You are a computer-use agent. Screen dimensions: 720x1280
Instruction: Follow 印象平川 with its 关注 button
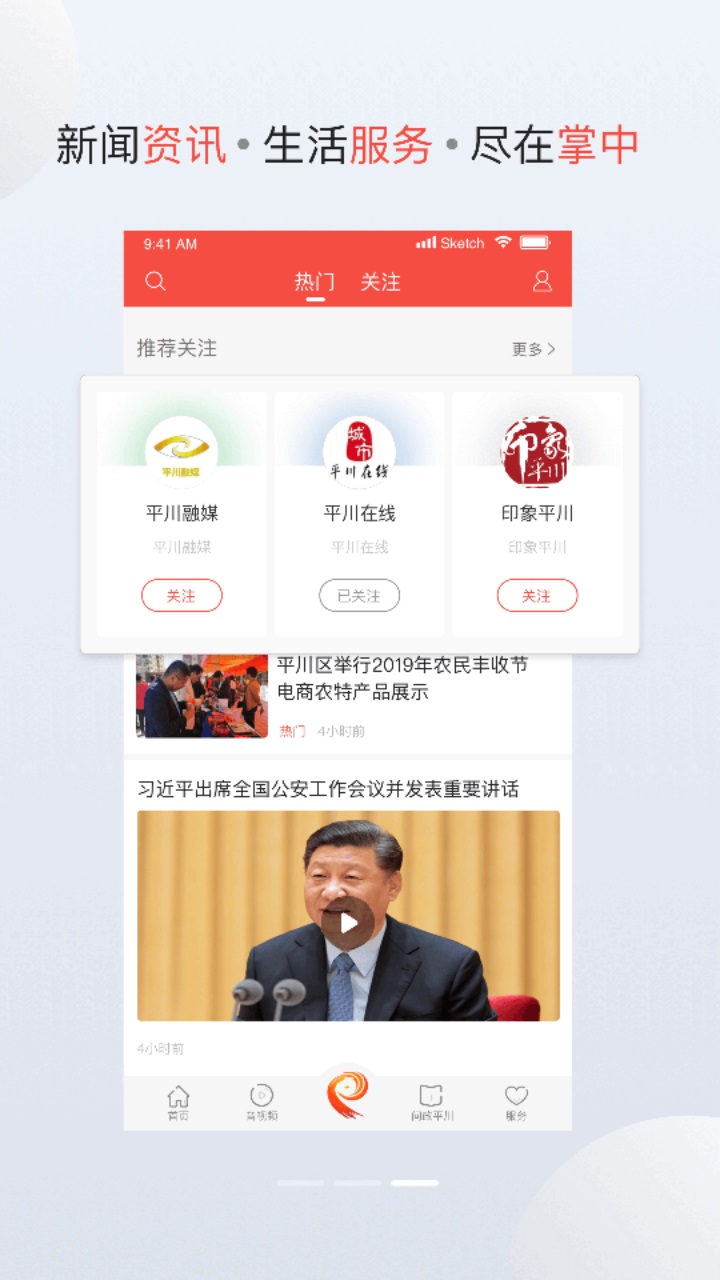[x=536, y=595]
